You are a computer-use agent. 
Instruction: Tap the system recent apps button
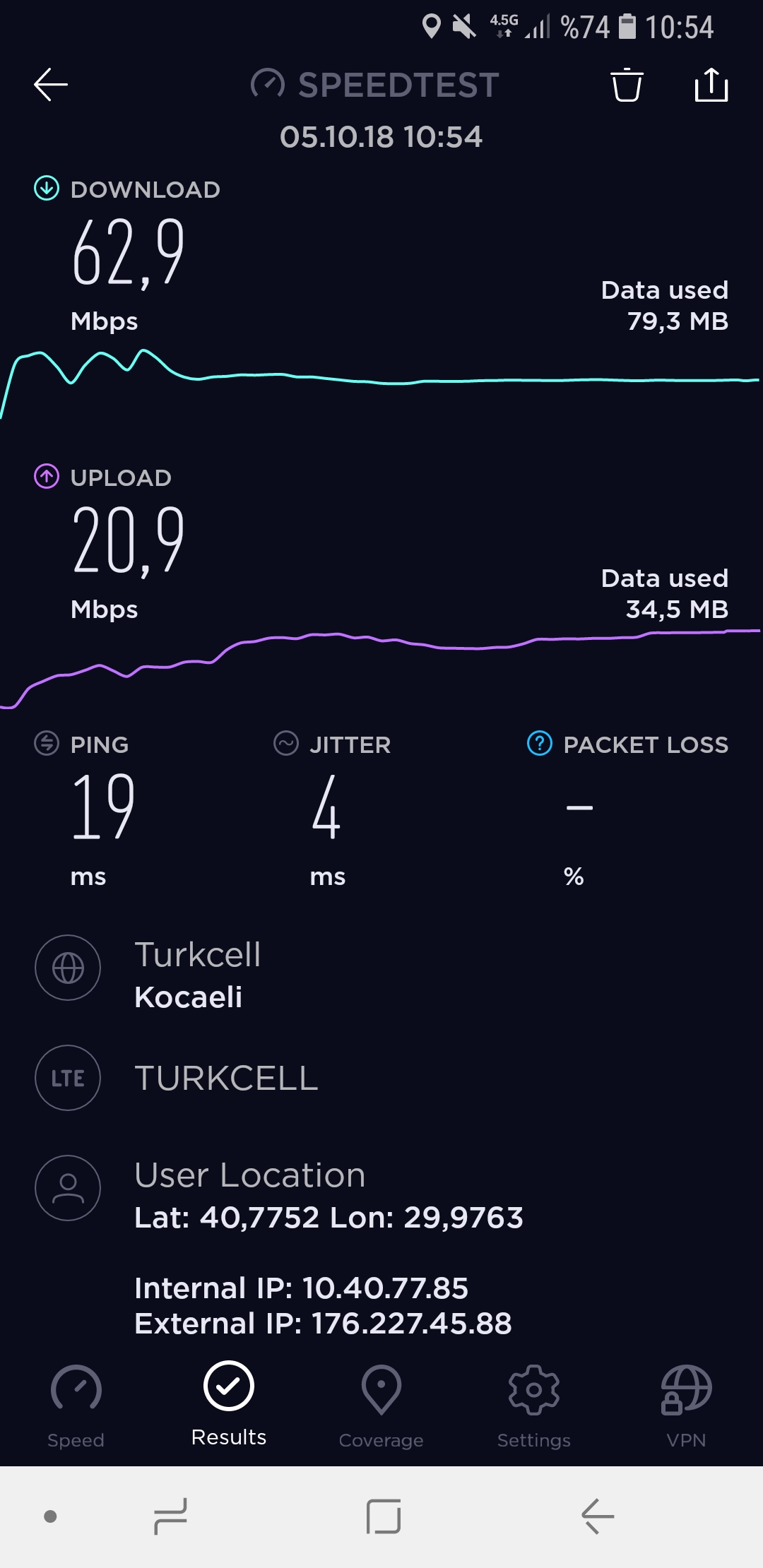pyautogui.click(x=170, y=1516)
